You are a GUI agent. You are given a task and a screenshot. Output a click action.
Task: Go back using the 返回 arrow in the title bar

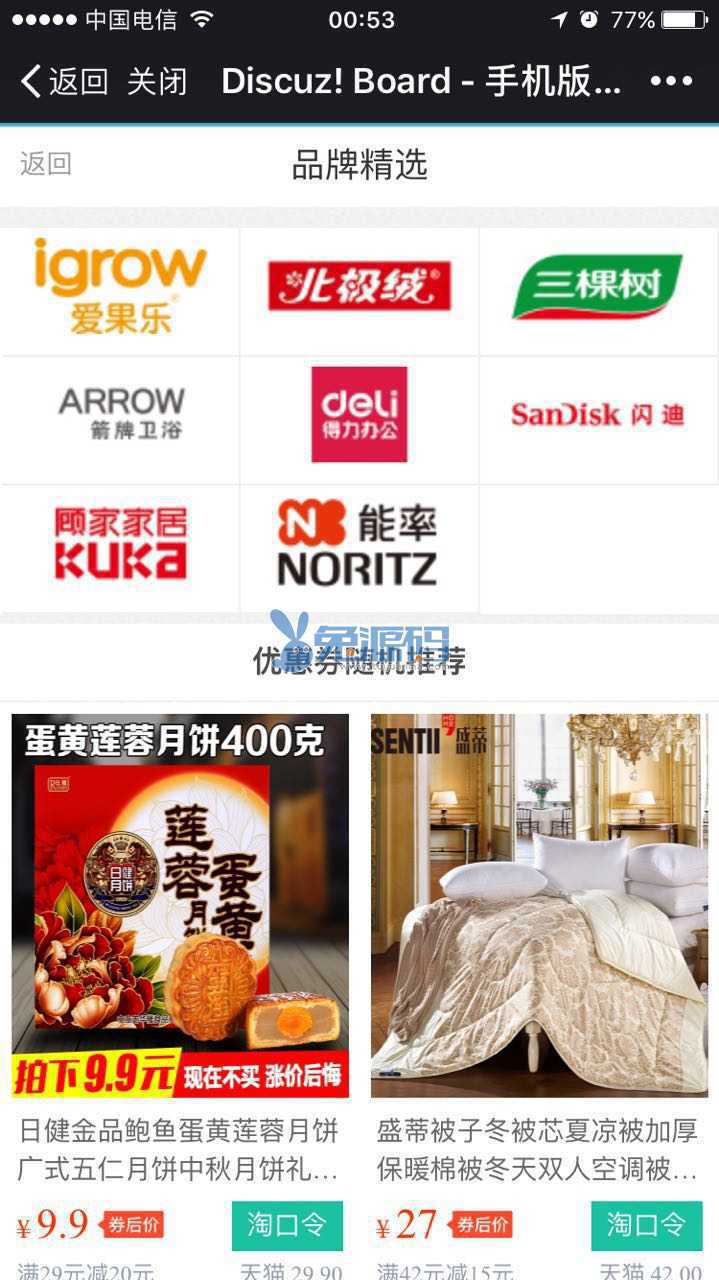tap(62, 81)
